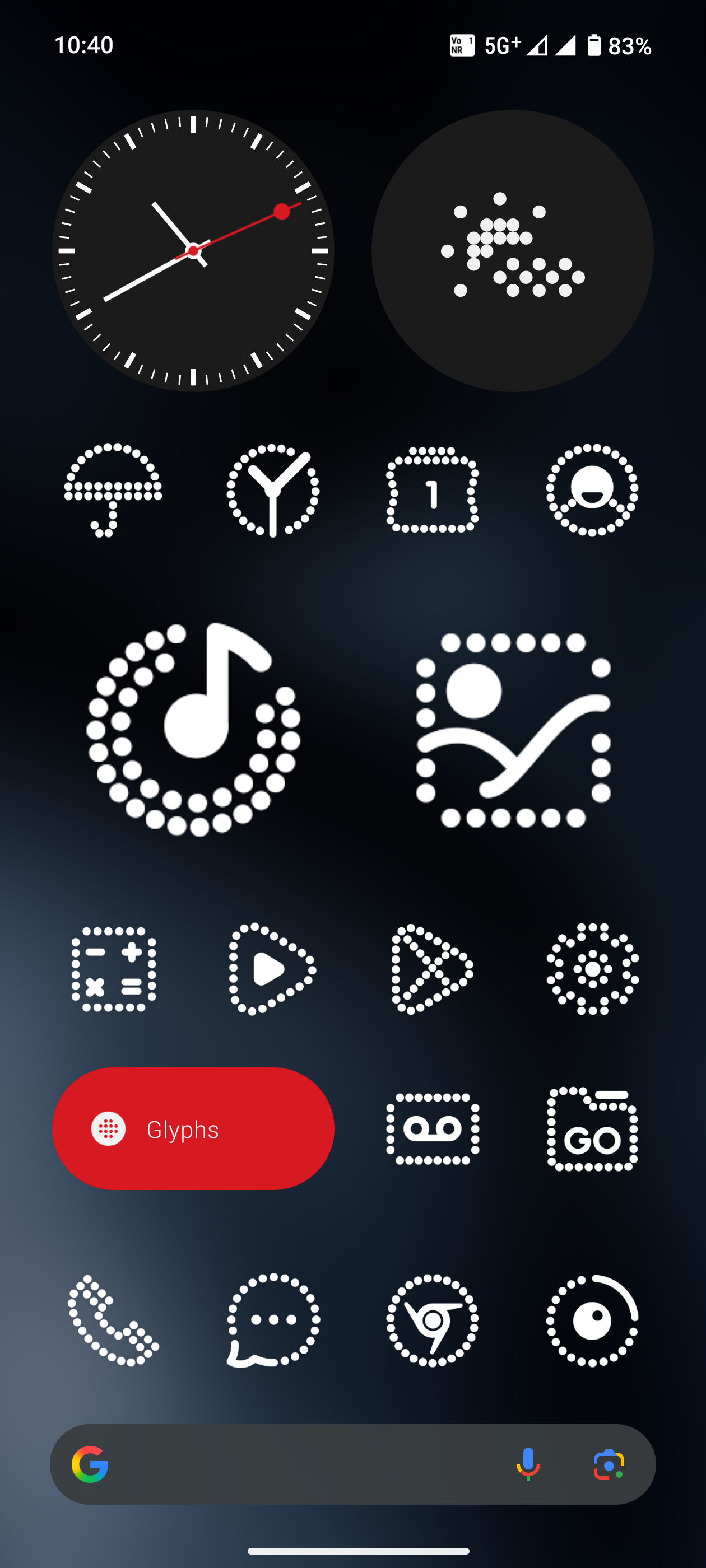Open the Clock app icon
This screenshot has height=1568, width=706.
pyautogui.click(x=273, y=490)
